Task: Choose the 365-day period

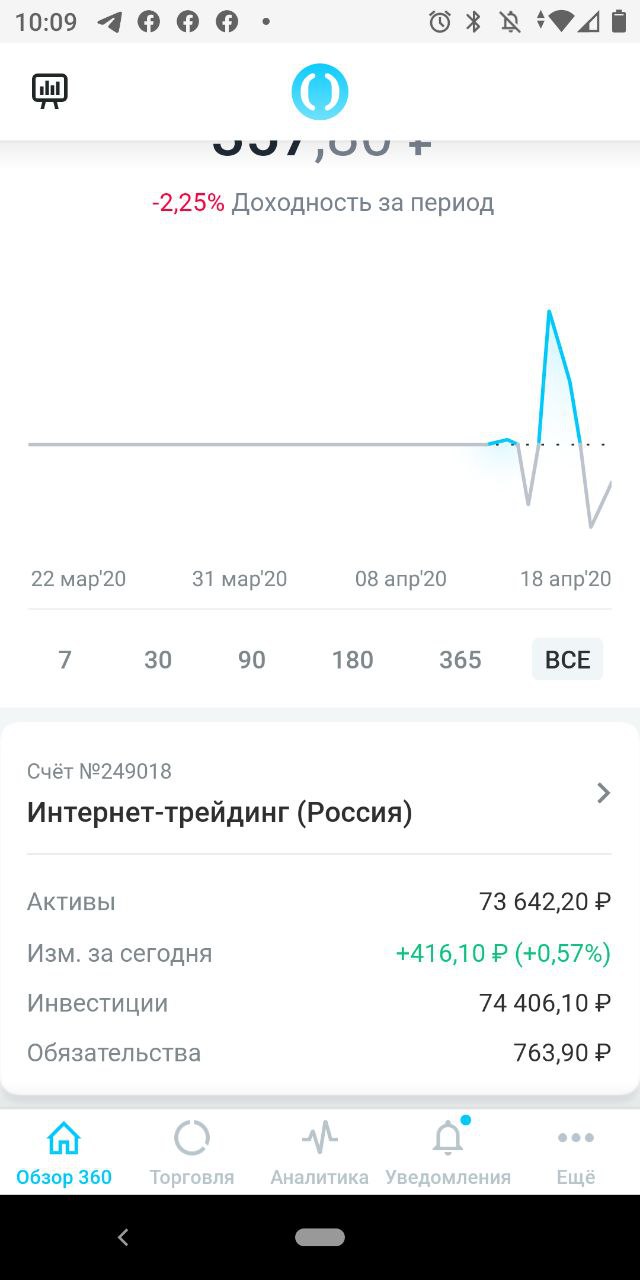Action: 460,660
